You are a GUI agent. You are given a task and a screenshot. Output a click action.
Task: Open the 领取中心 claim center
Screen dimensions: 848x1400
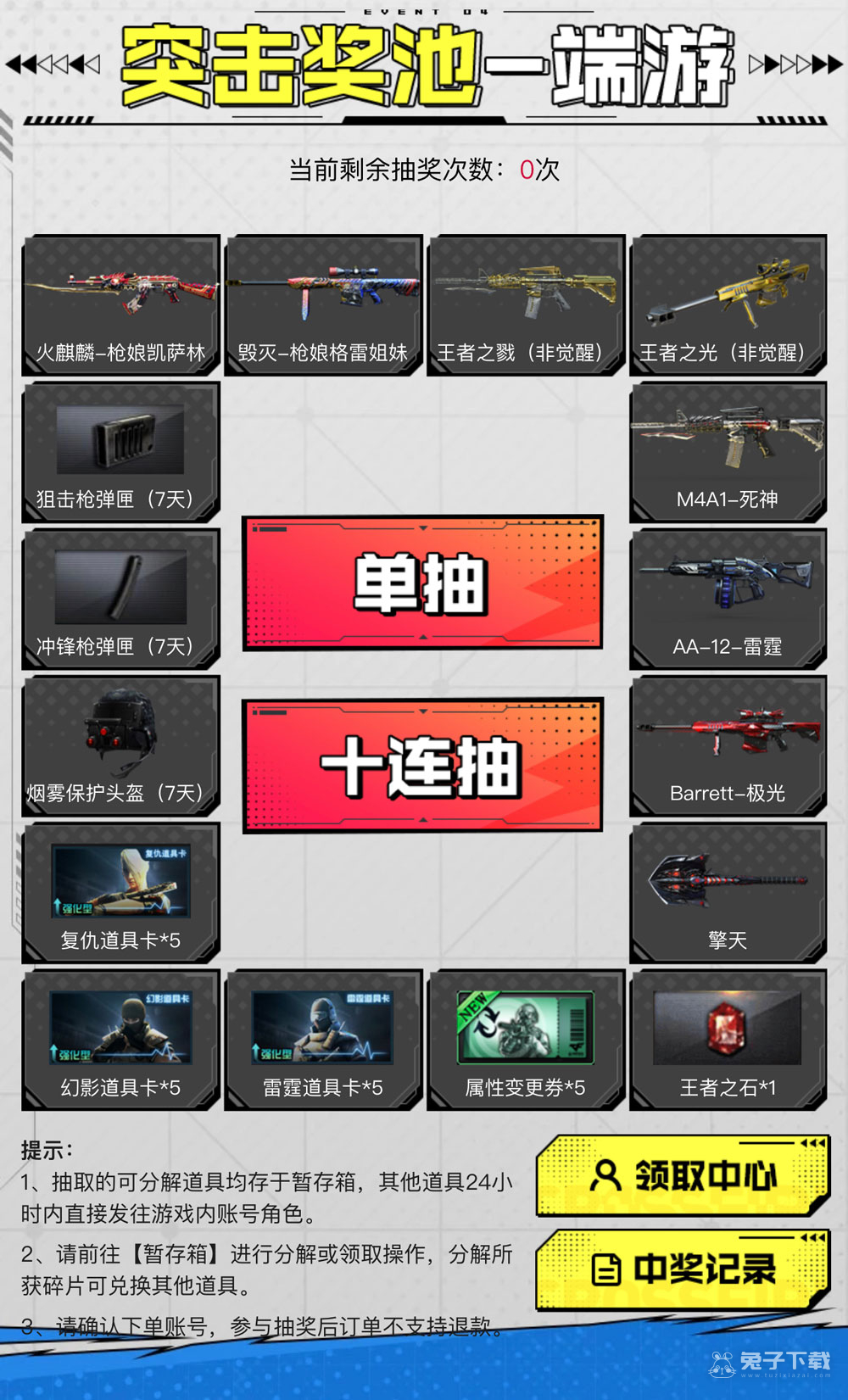(x=683, y=1175)
